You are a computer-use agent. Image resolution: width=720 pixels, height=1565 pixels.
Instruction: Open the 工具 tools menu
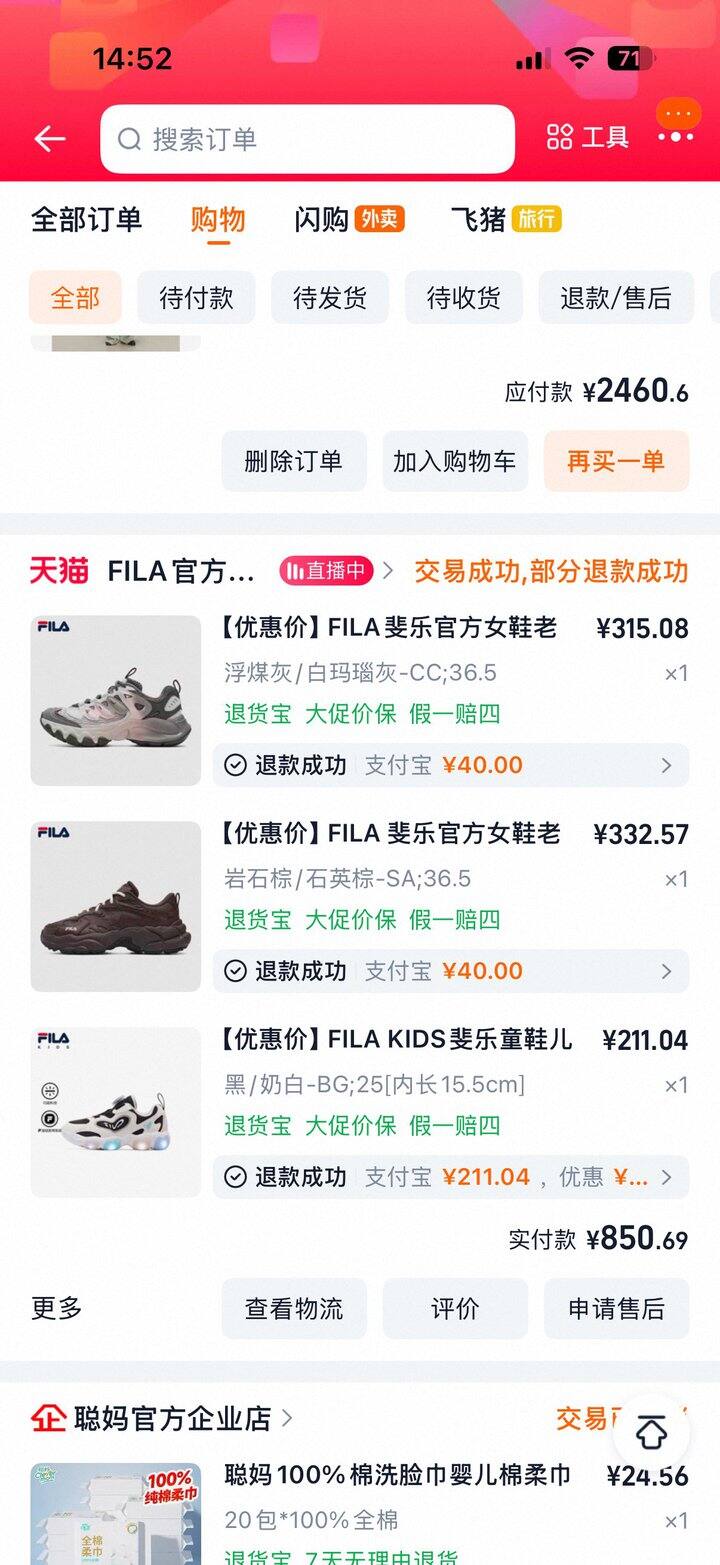click(x=588, y=138)
